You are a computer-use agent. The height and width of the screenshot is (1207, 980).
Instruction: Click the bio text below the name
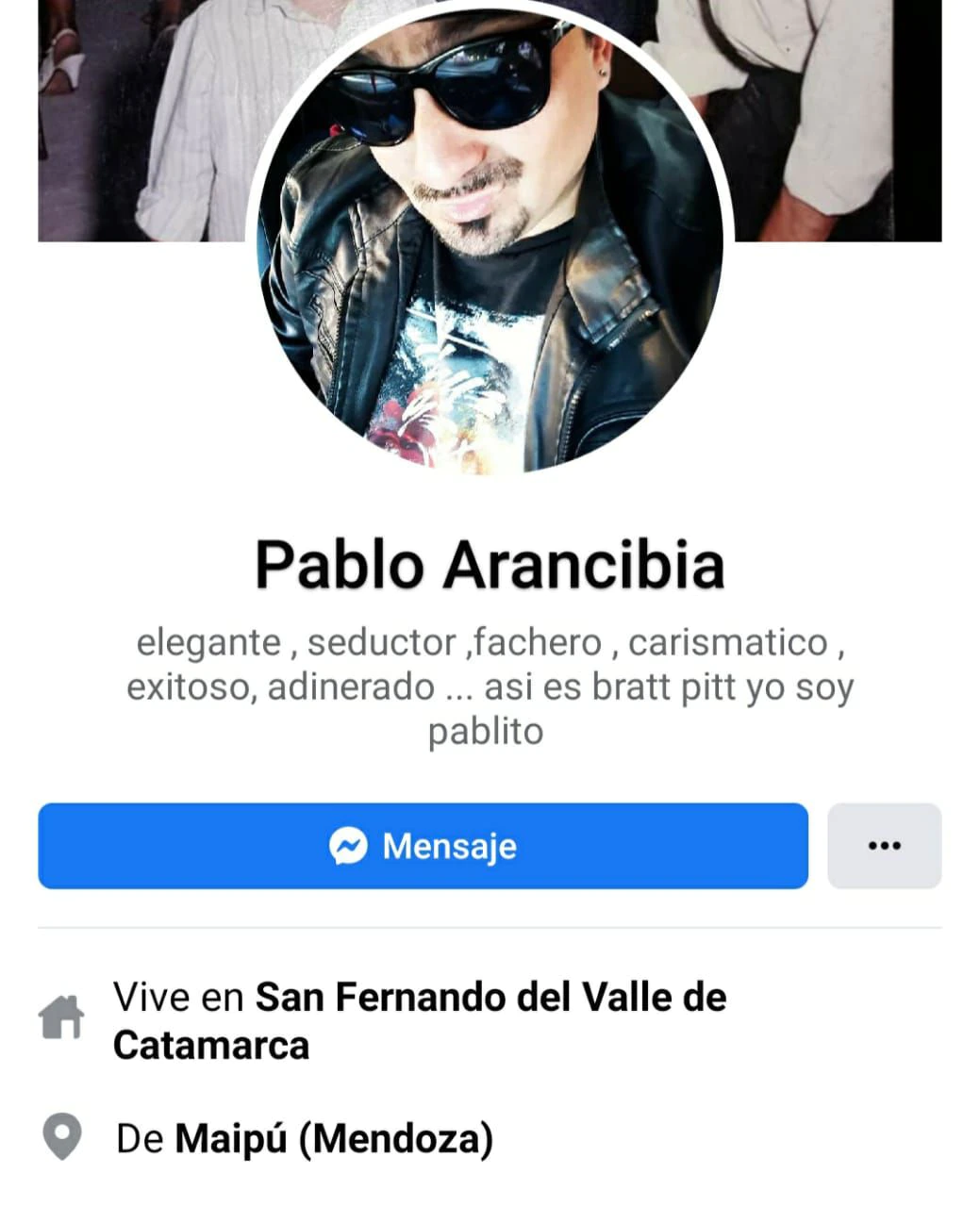[x=490, y=686]
